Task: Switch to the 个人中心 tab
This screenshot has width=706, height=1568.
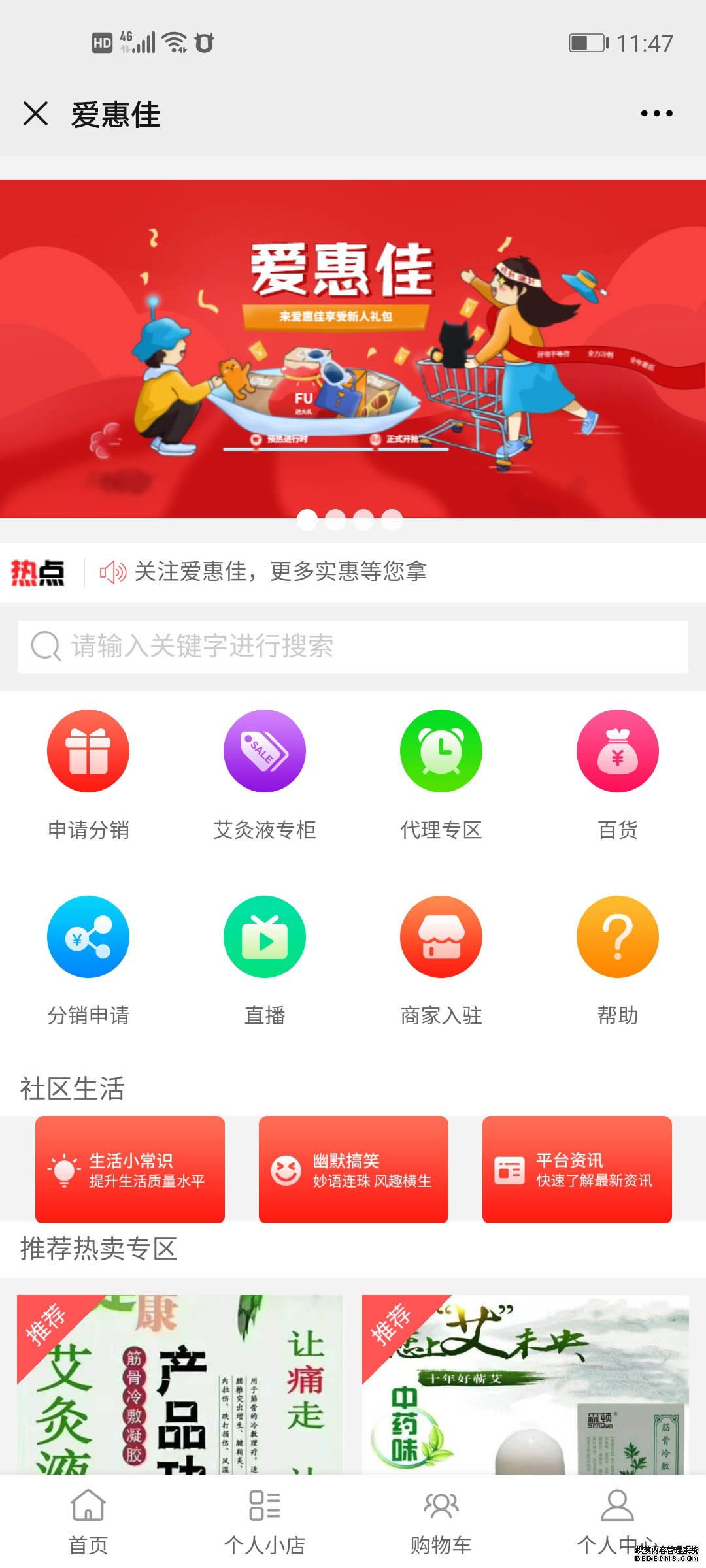Action: tap(616, 1521)
